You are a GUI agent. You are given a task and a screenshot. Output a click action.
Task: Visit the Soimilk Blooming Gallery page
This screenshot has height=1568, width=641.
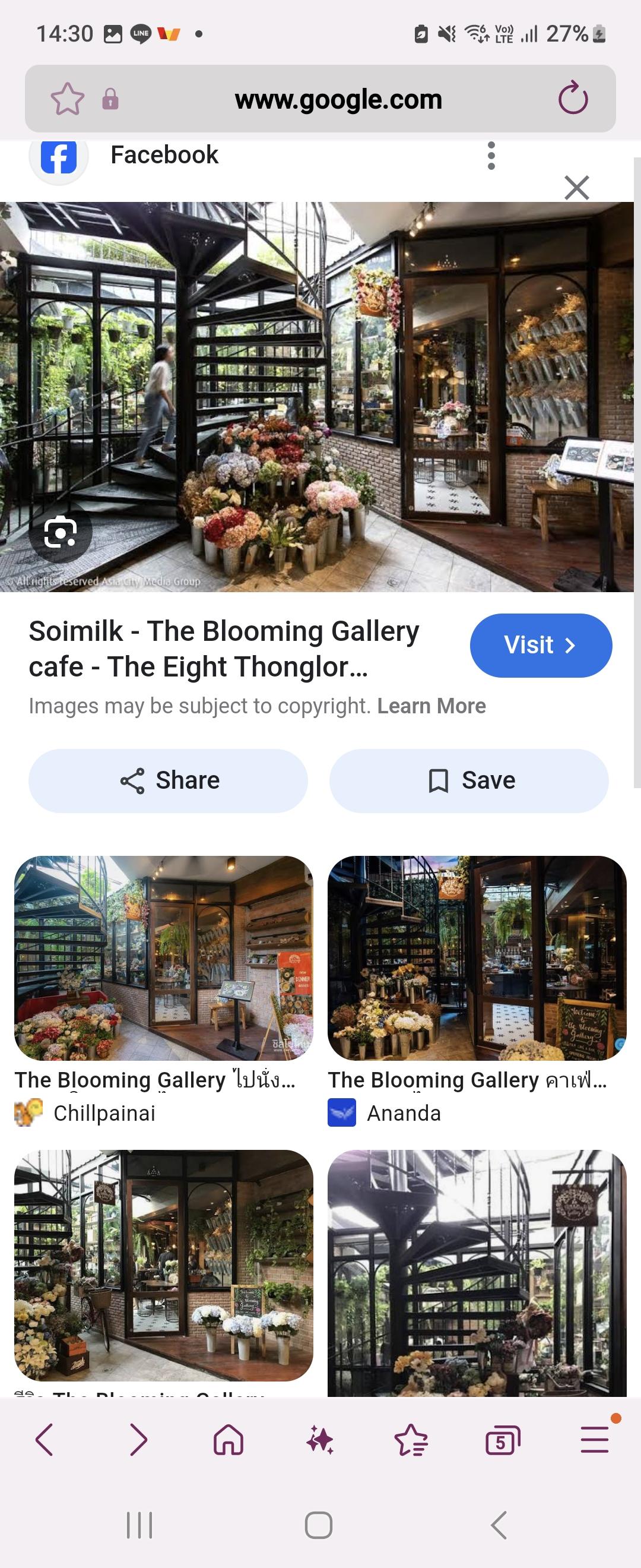click(541, 645)
